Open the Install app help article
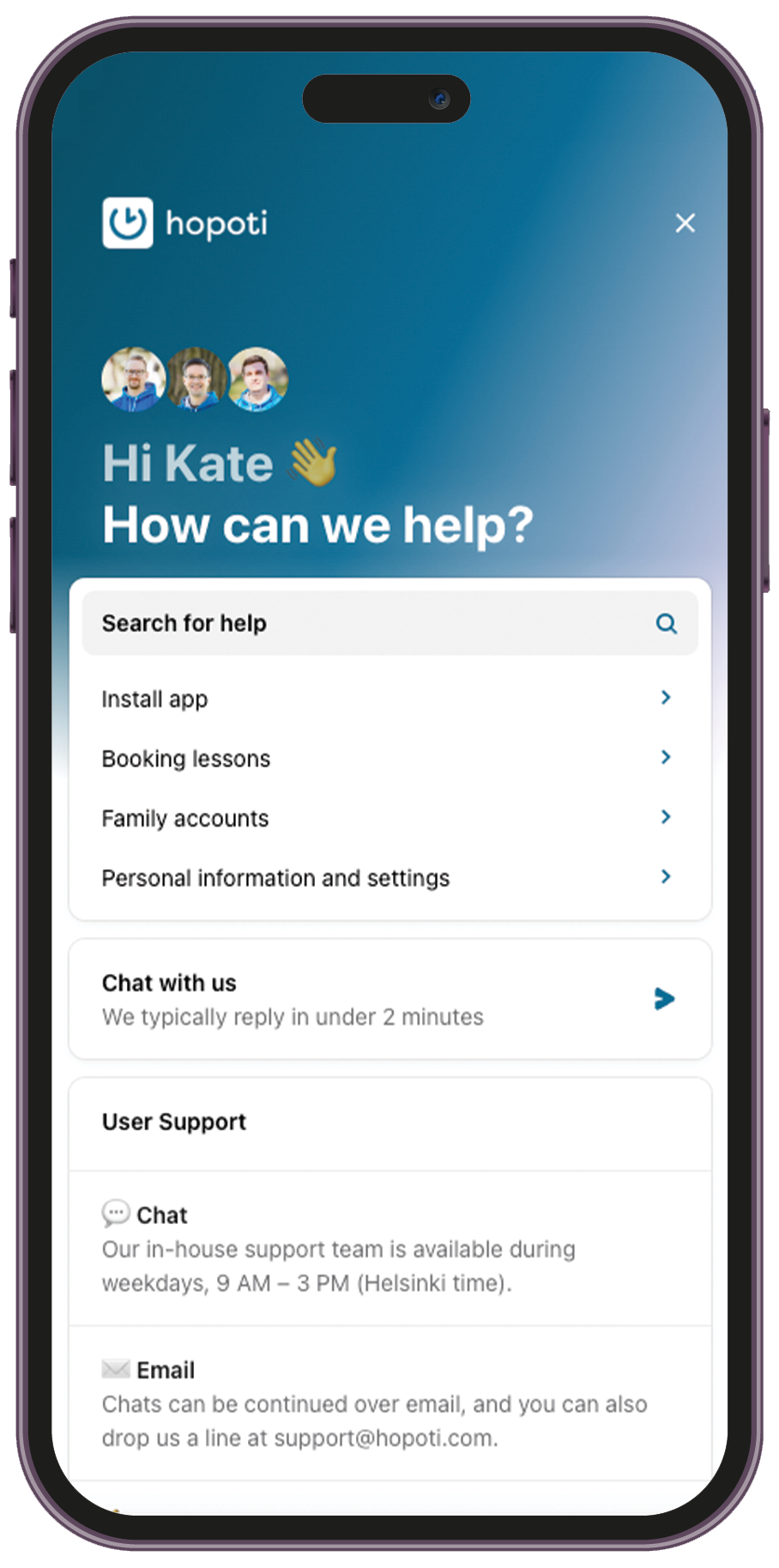Screen dimensions: 779x1568 click(x=386, y=699)
